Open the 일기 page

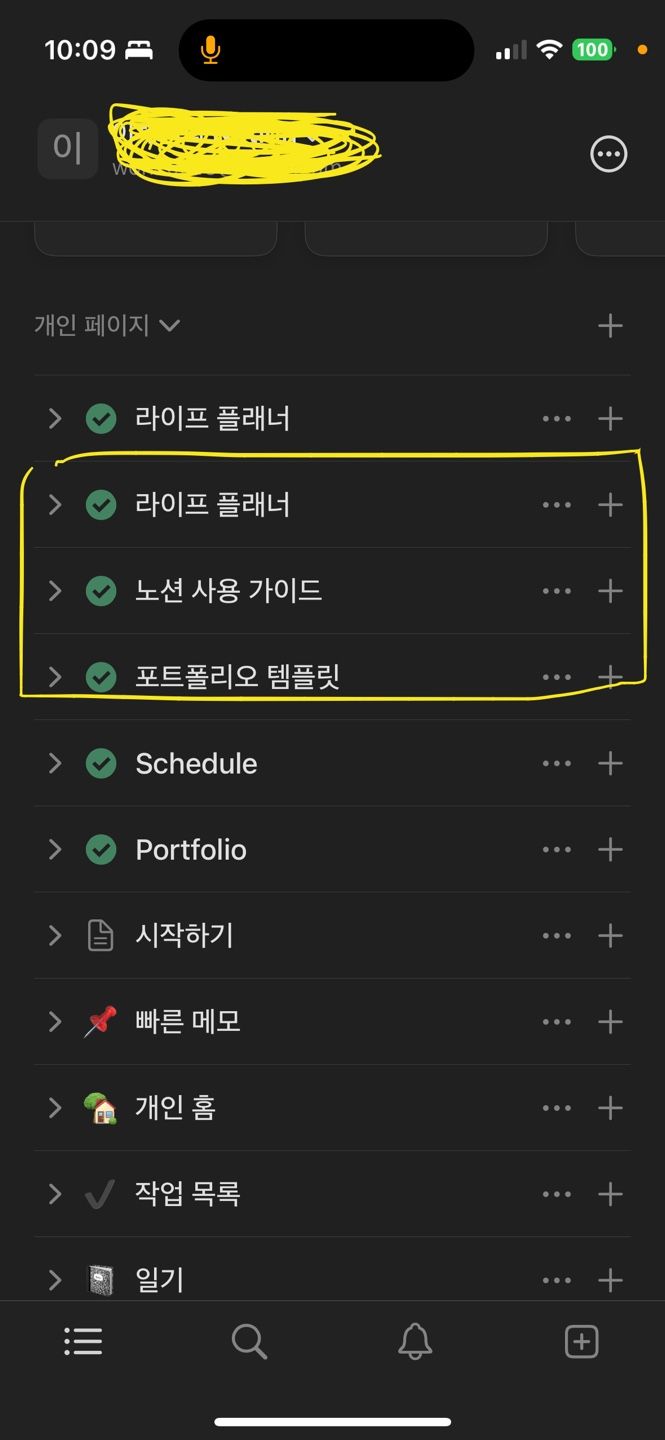(160, 1279)
